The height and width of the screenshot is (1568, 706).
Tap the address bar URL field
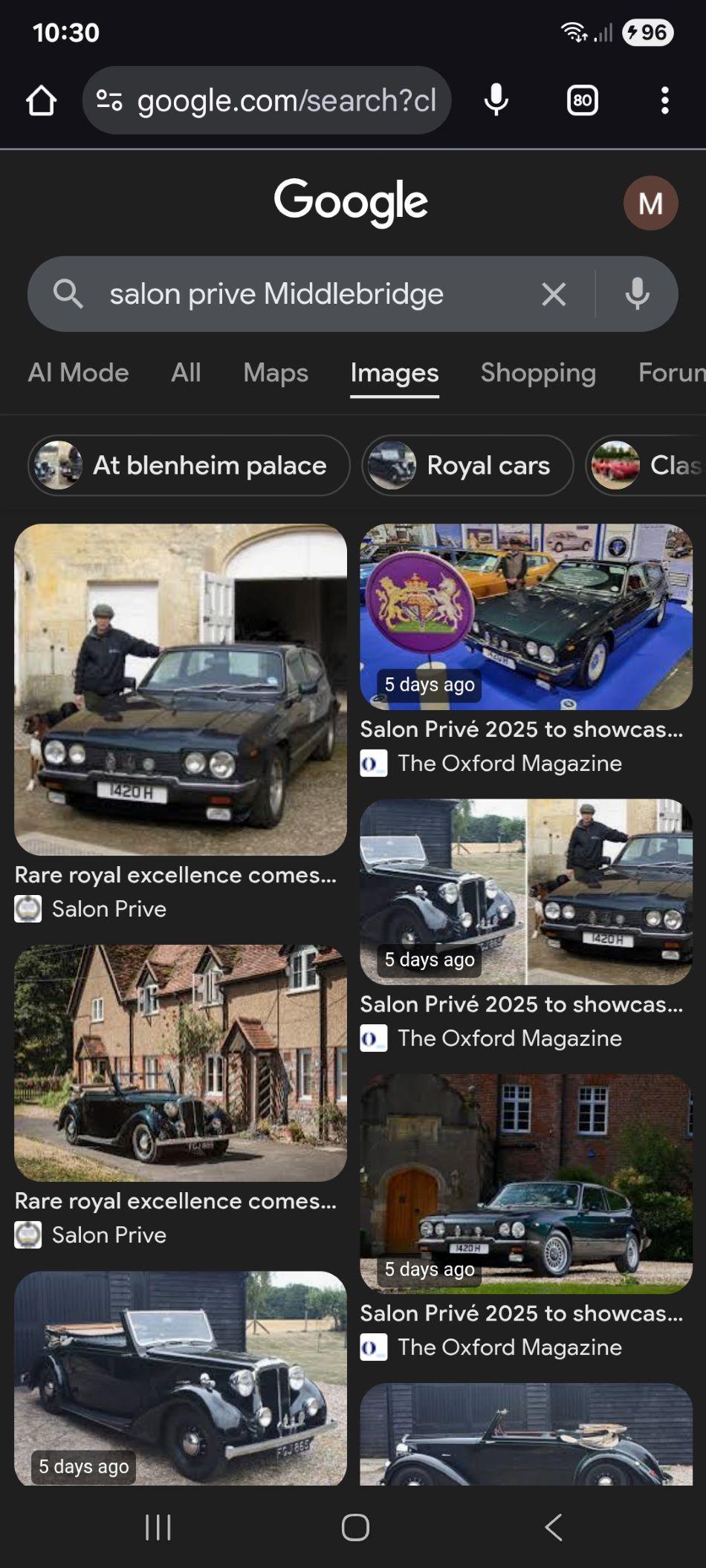tap(286, 101)
